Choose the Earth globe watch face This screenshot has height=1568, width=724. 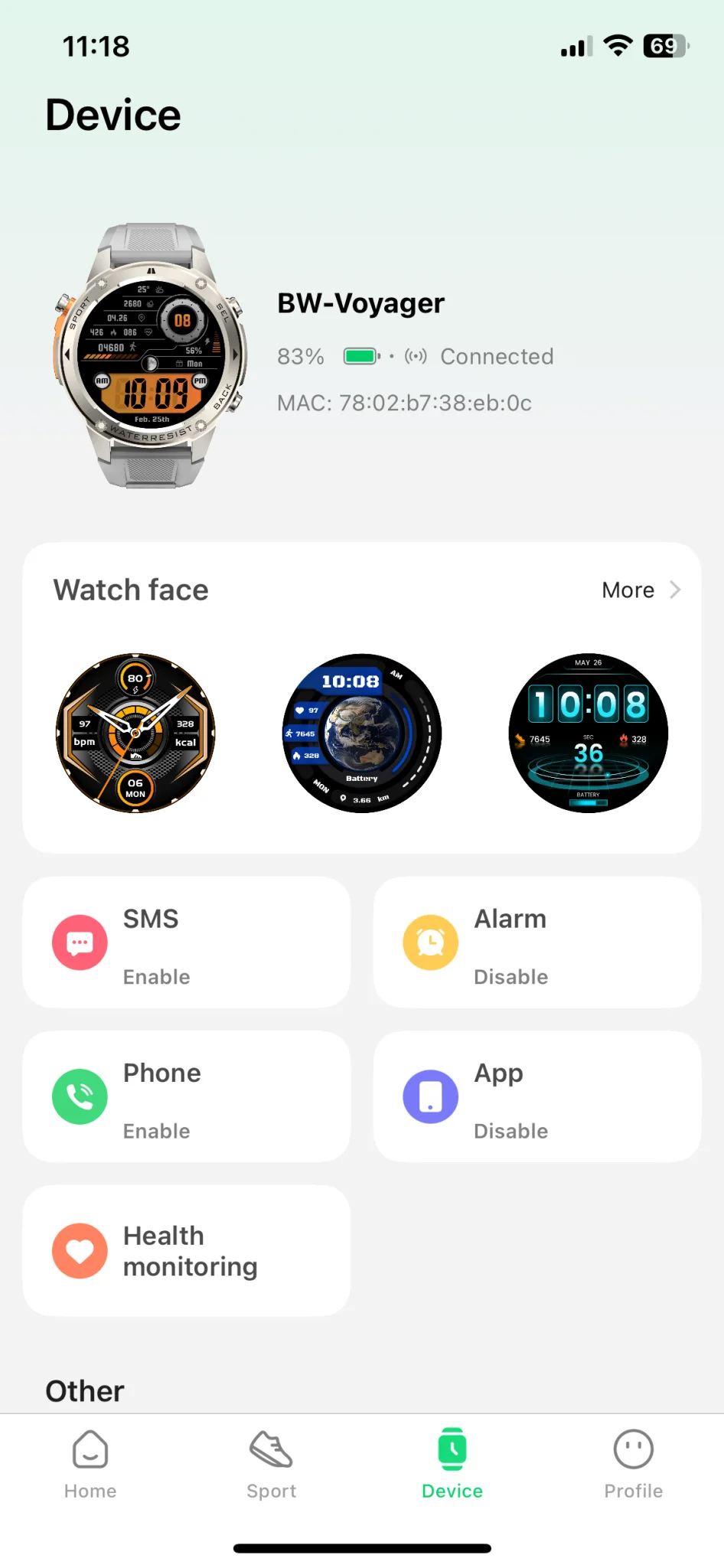pos(362,733)
